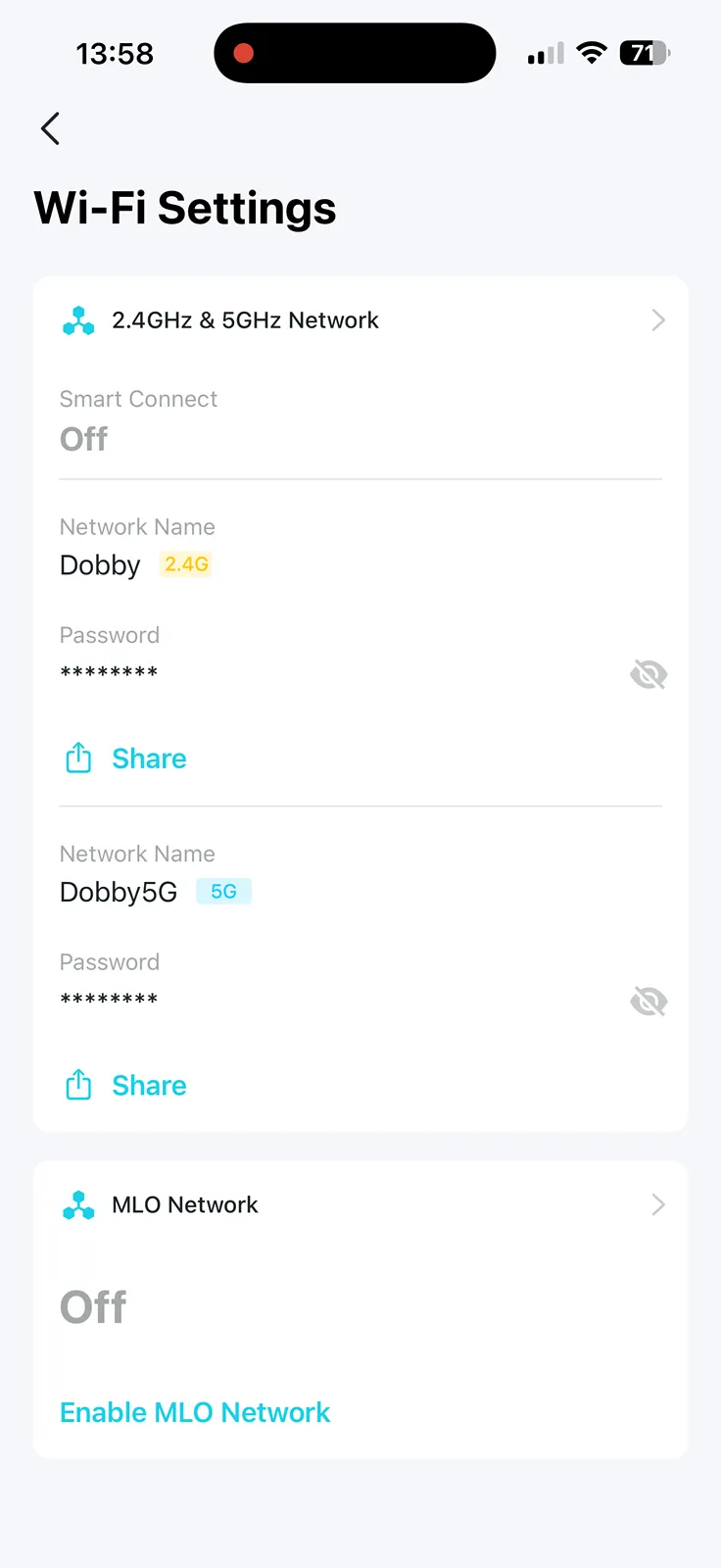Reveal the Dobby 2.4G network password
Image resolution: width=721 pixels, height=1568 pixels.
coord(648,674)
